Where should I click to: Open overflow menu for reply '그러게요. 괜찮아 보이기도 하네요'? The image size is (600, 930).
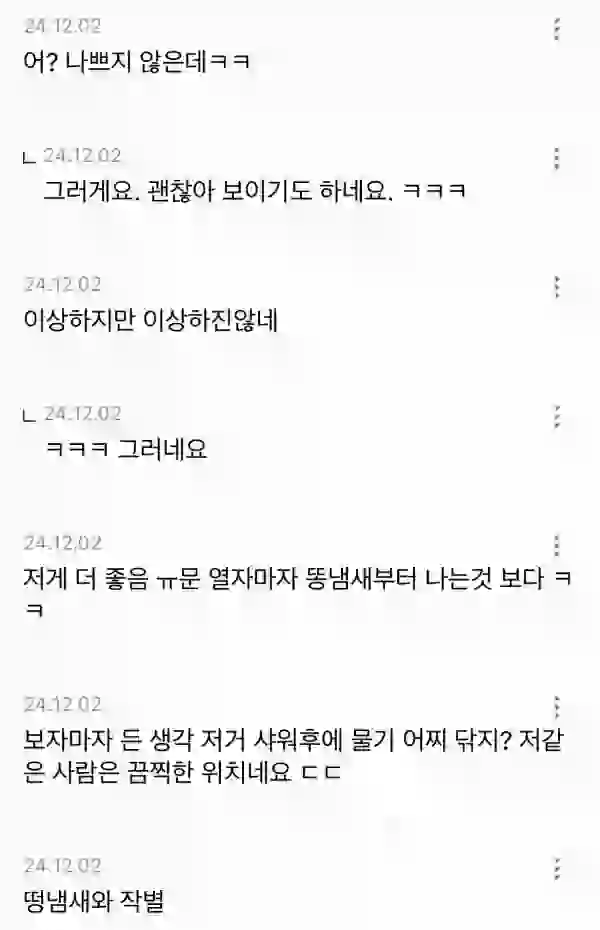556,158
